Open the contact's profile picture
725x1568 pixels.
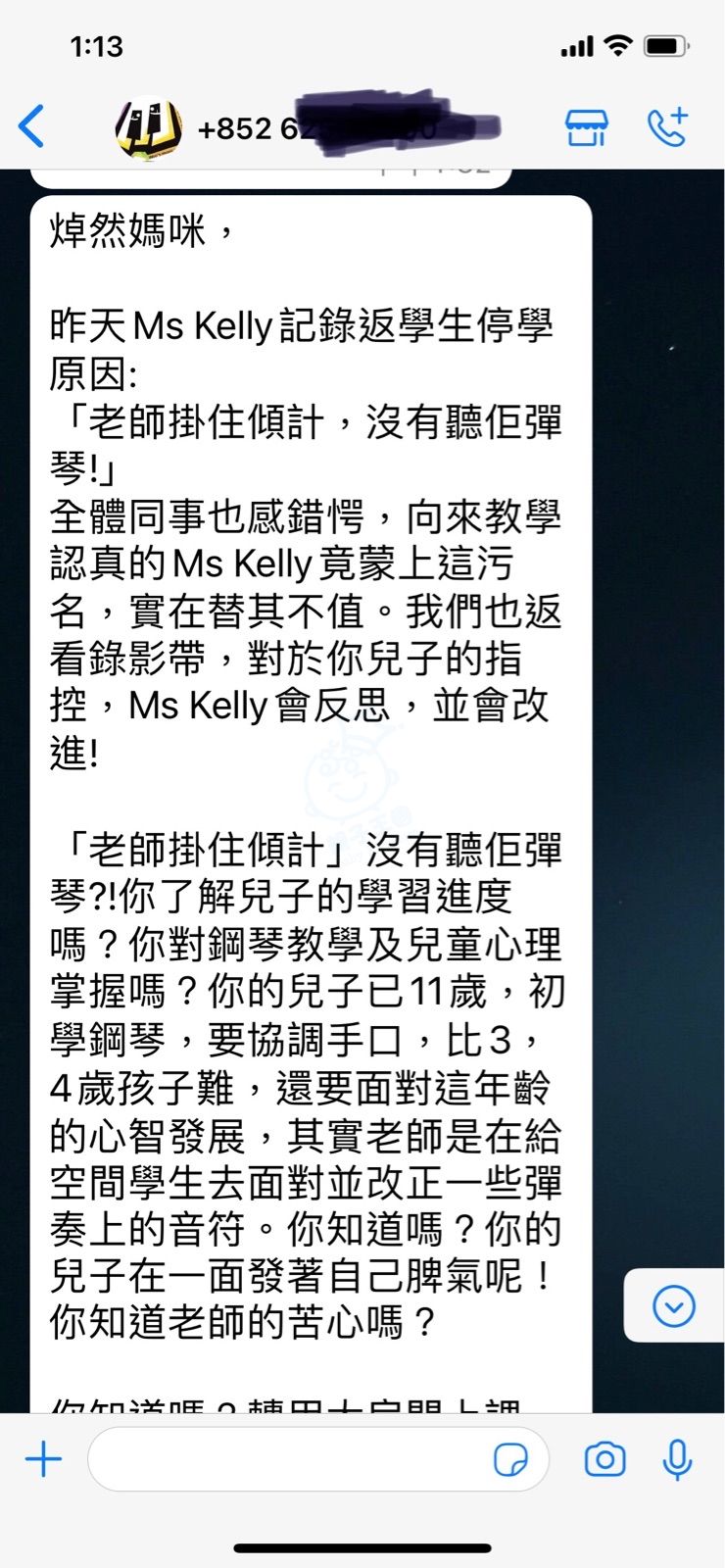149,127
